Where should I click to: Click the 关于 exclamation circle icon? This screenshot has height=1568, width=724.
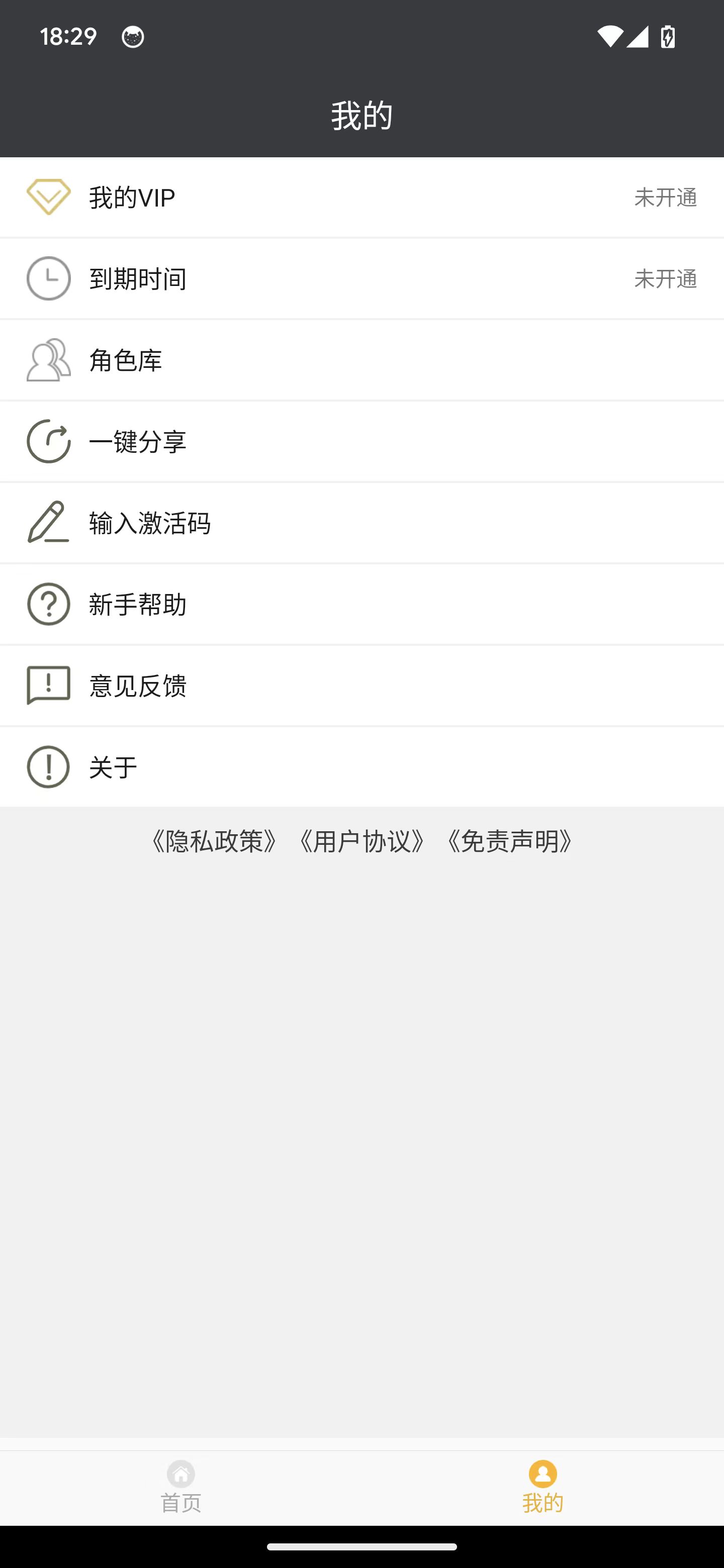click(x=49, y=767)
